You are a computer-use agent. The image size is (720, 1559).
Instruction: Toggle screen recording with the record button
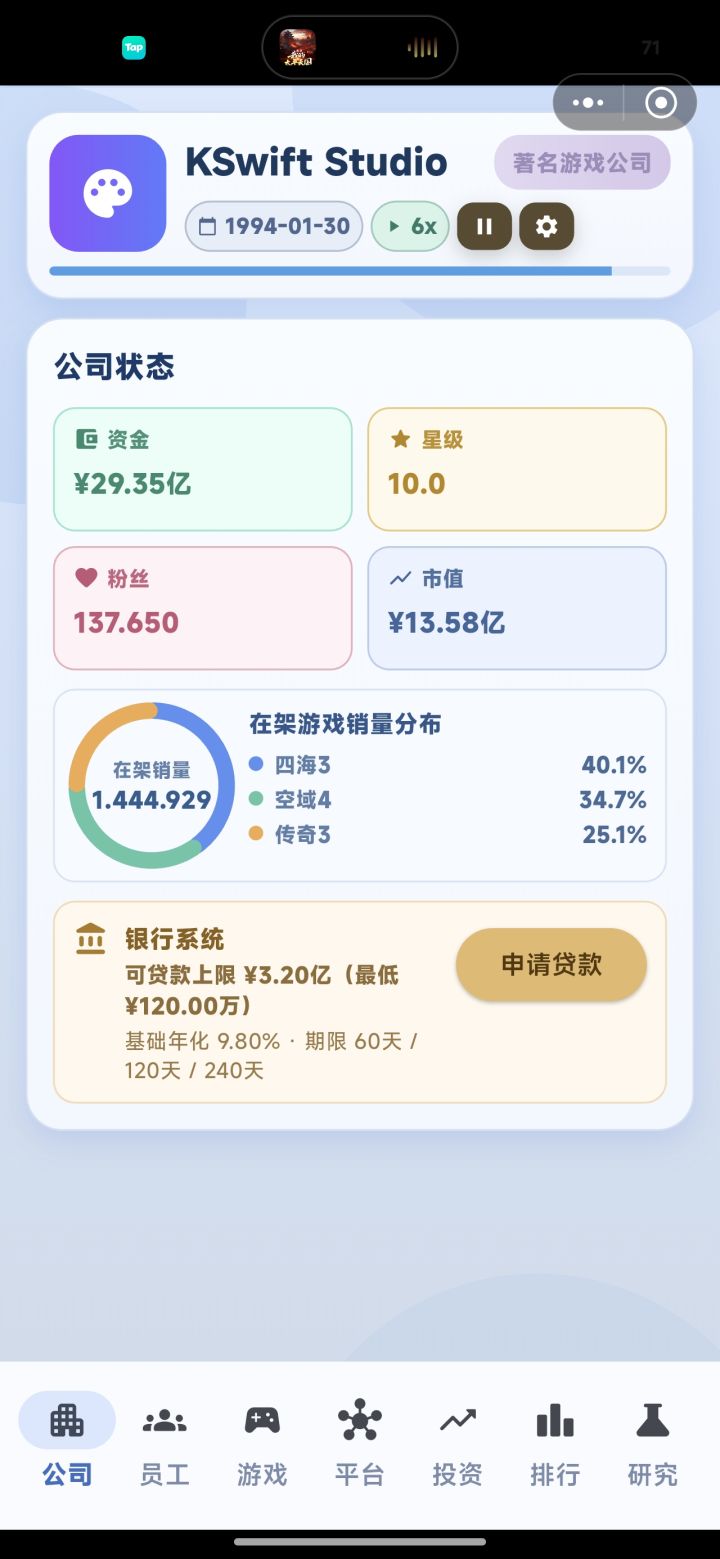(x=659, y=102)
